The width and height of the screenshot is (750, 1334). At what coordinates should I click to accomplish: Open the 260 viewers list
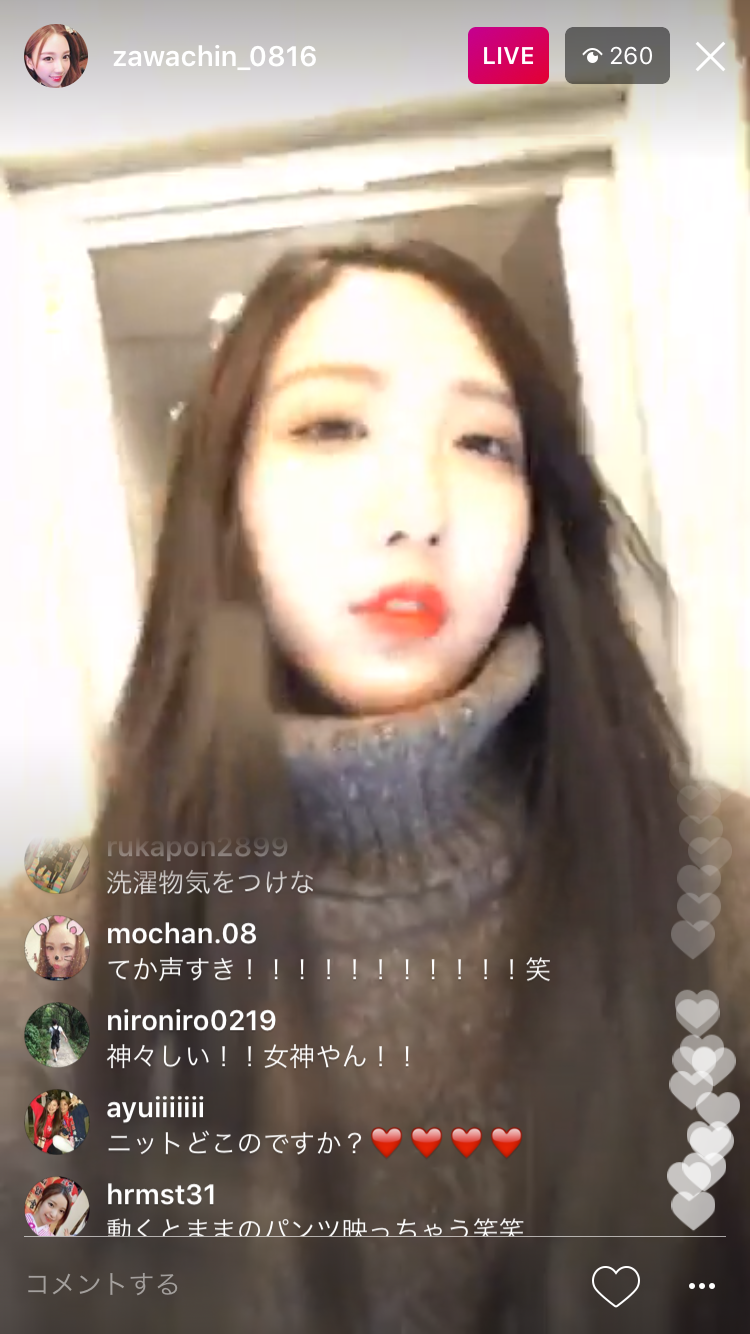tap(617, 56)
